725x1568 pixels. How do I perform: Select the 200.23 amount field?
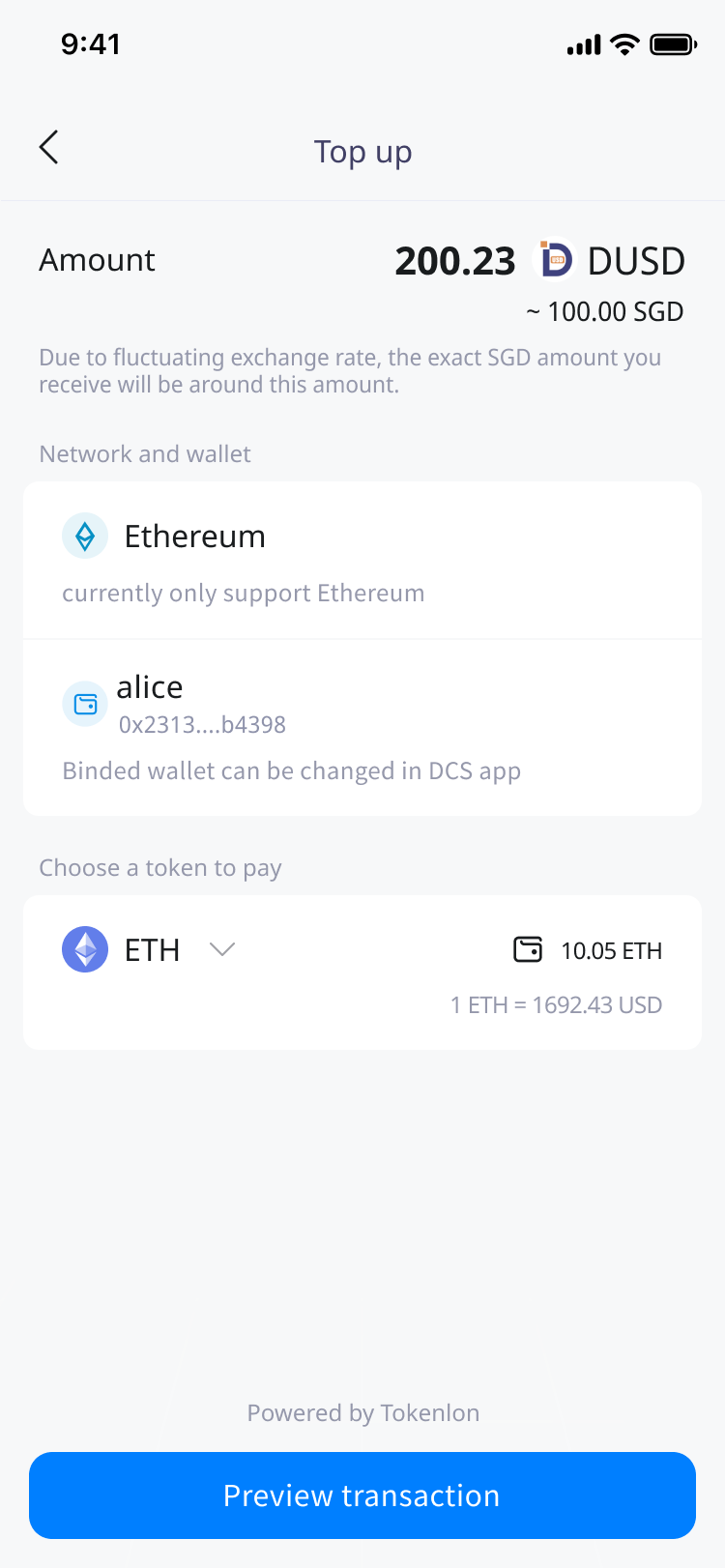pyautogui.click(x=454, y=260)
